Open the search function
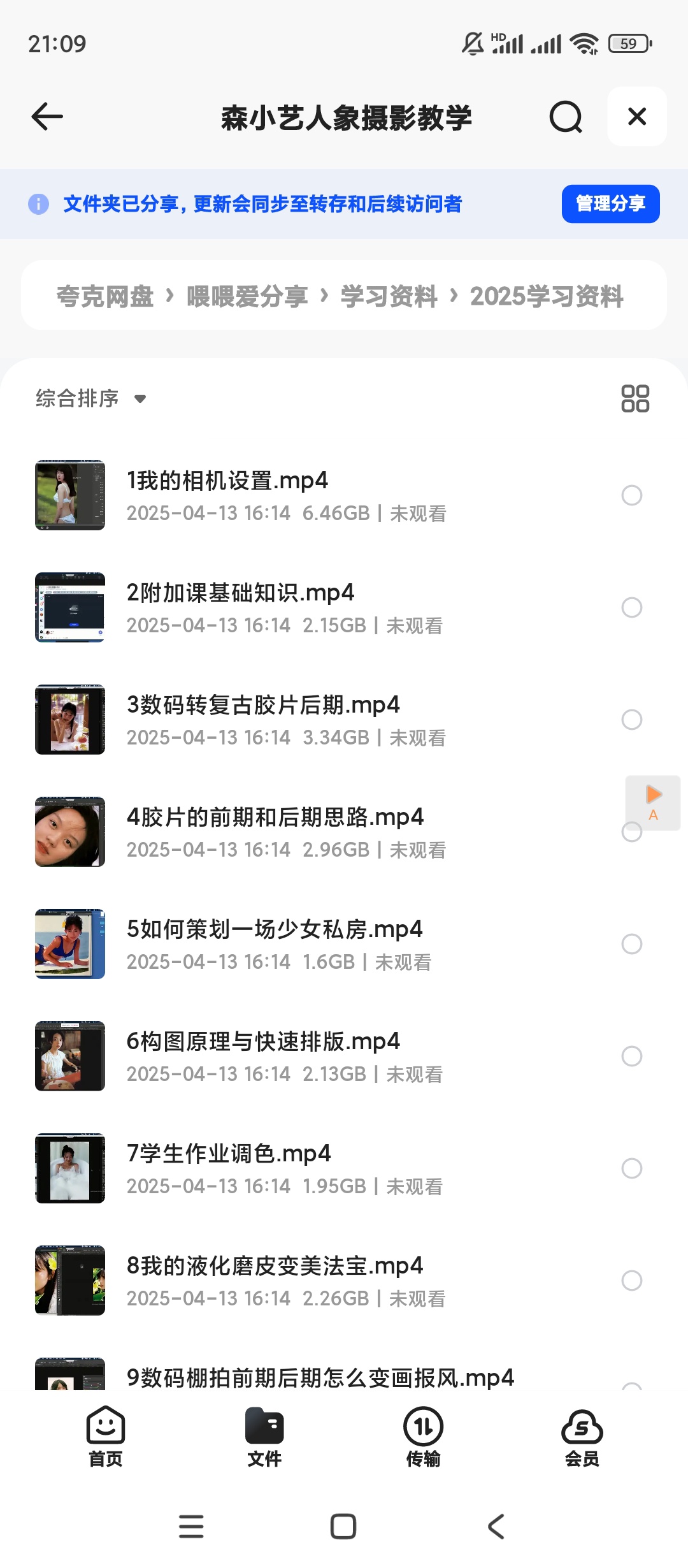The image size is (688, 1568). pyautogui.click(x=564, y=117)
